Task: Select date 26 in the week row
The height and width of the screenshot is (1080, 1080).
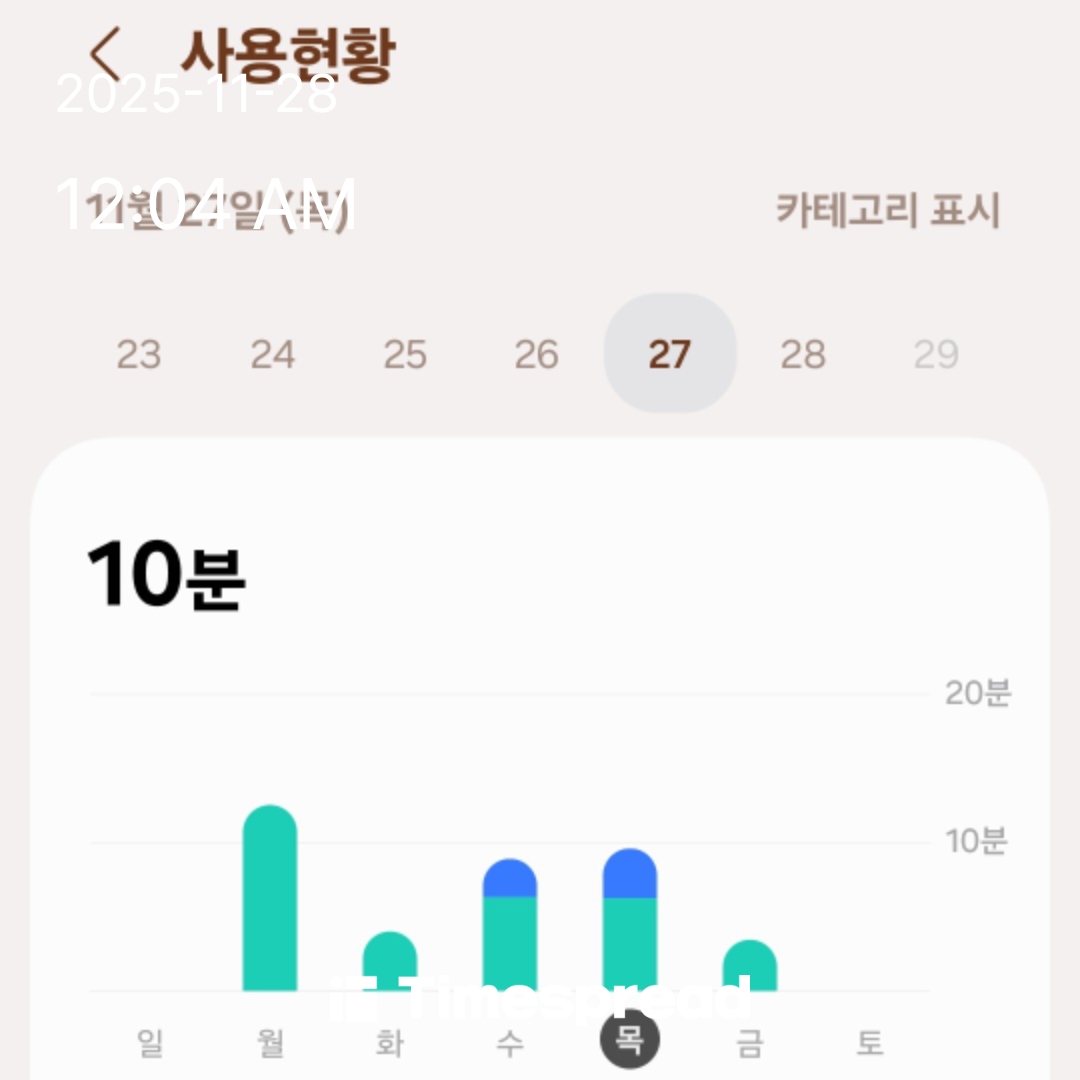Action: [537, 354]
